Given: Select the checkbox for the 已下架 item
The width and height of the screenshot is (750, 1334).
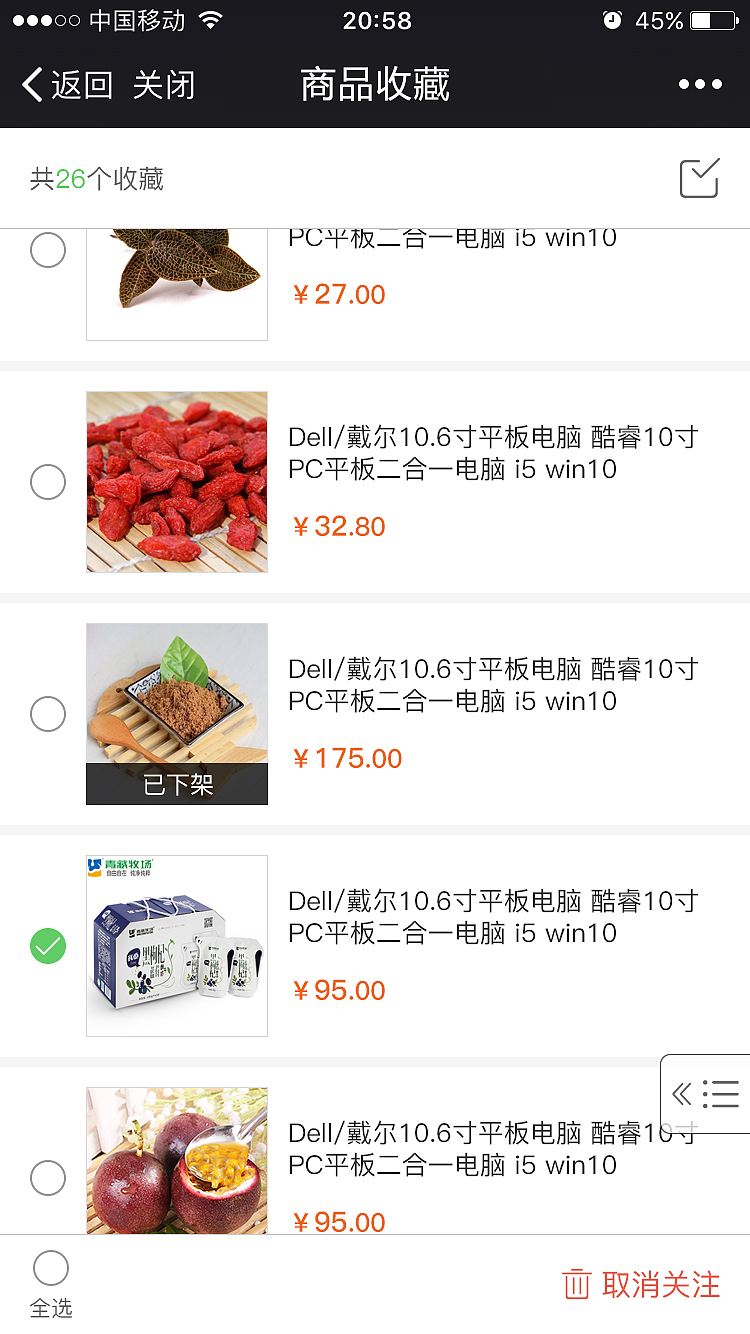Looking at the screenshot, I should [x=48, y=713].
